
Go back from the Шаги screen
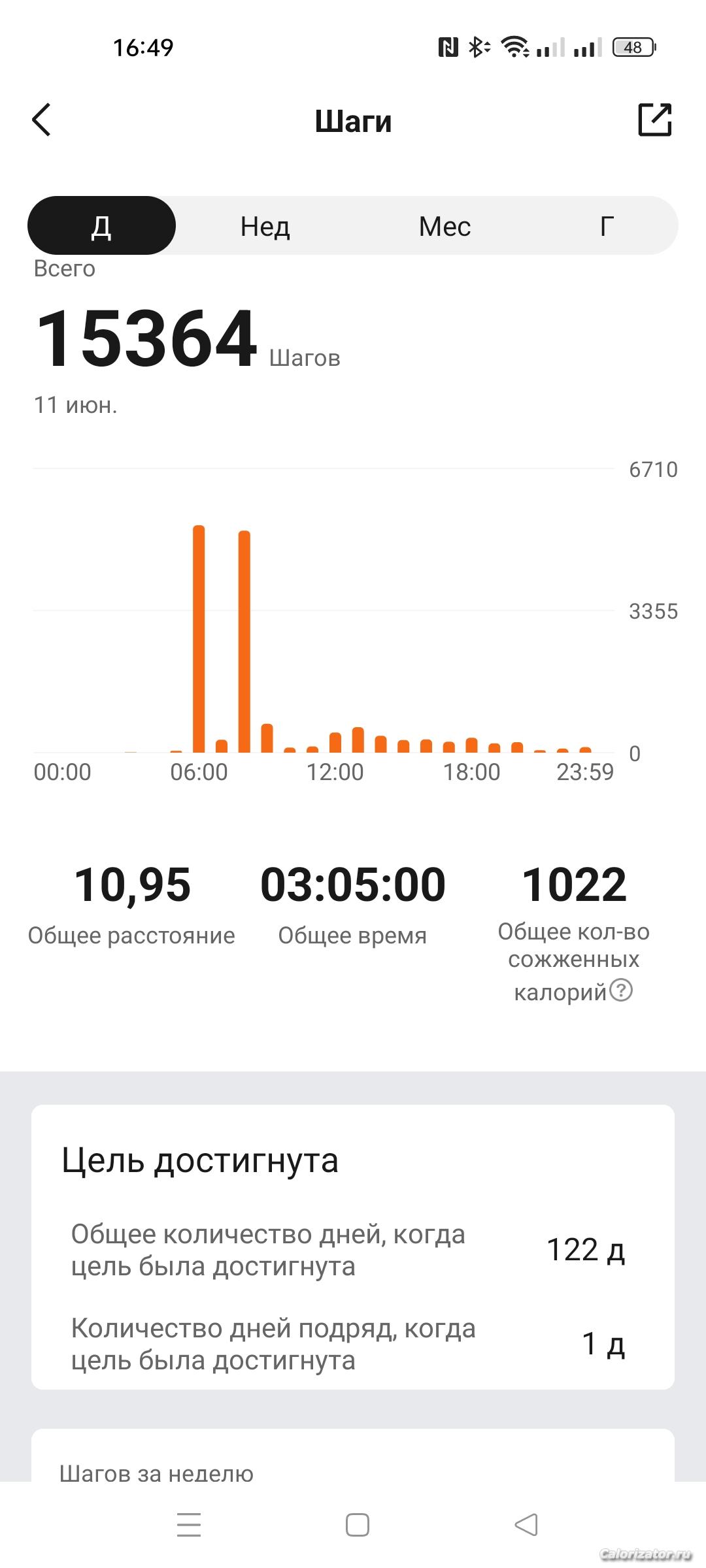[41, 120]
